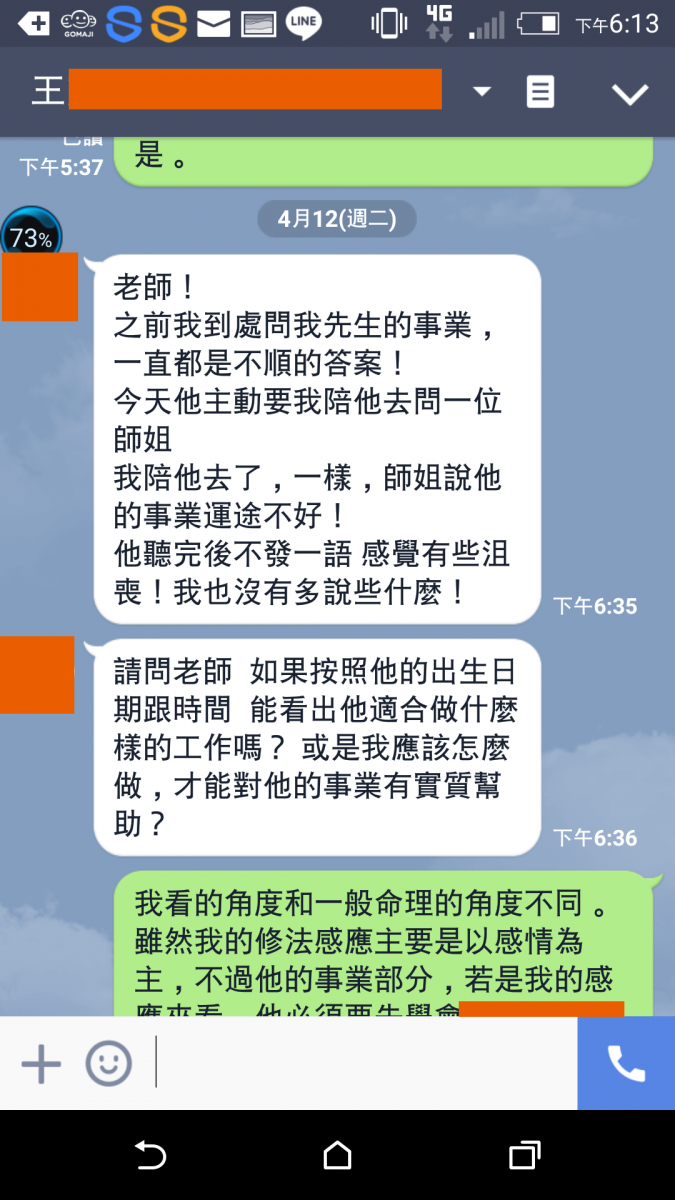Open sender avatar beside 請問老師 message

(37, 675)
